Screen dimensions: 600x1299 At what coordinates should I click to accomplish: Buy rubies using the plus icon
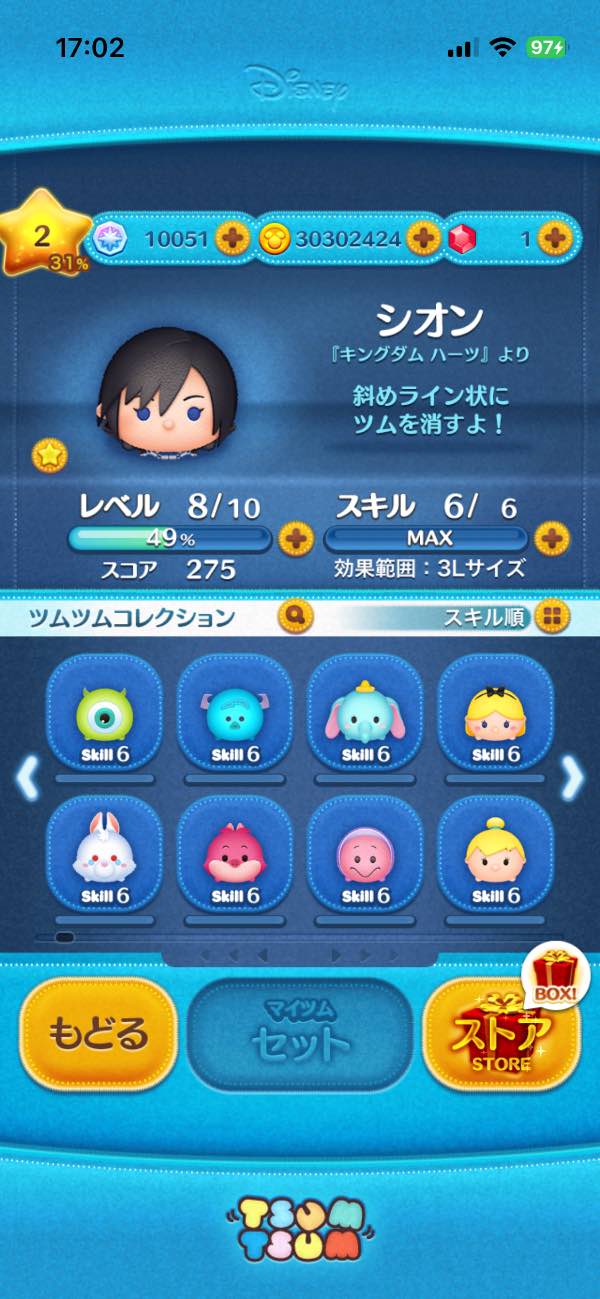pyautogui.click(x=554, y=238)
